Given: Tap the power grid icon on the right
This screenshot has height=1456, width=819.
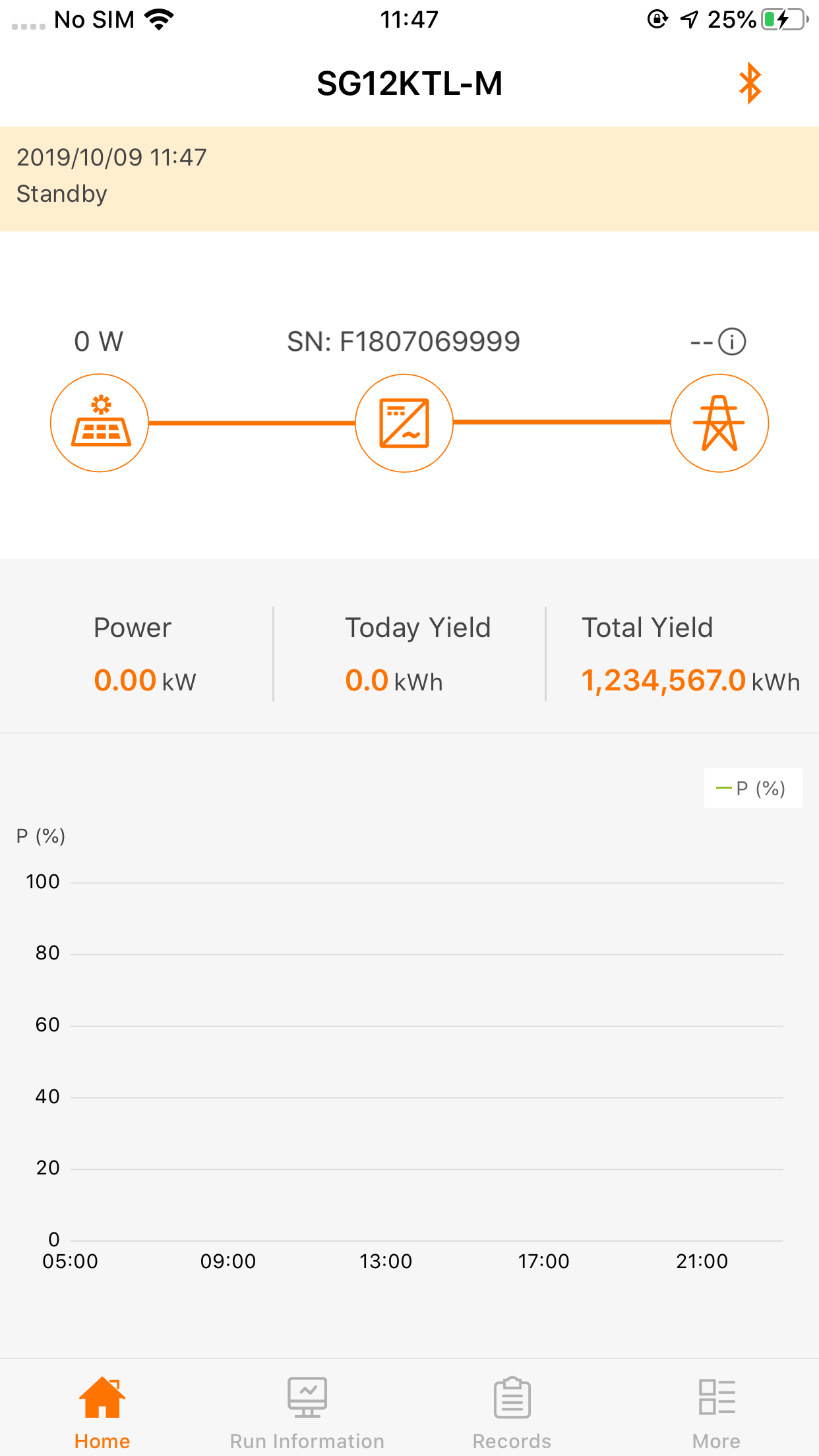Looking at the screenshot, I should [x=719, y=423].
